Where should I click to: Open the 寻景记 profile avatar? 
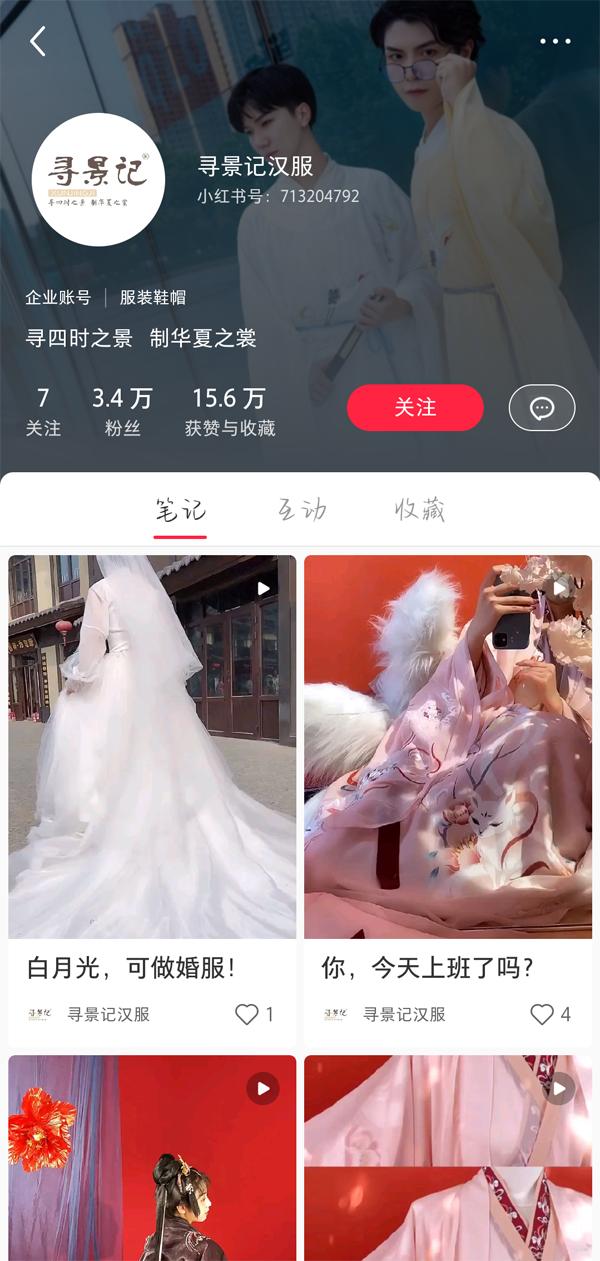point(99,180)
